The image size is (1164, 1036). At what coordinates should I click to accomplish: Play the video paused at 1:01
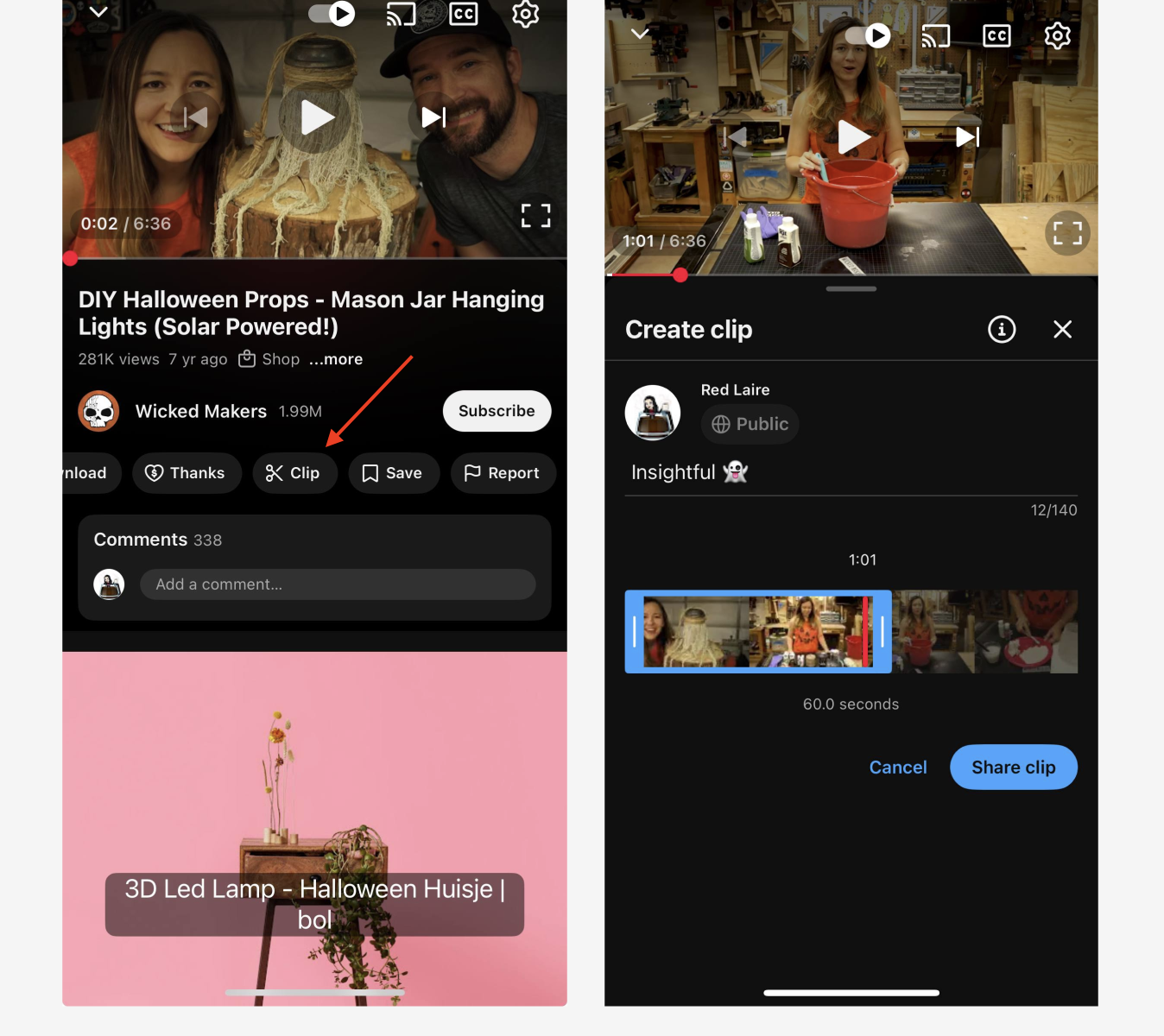pos(853,136)
